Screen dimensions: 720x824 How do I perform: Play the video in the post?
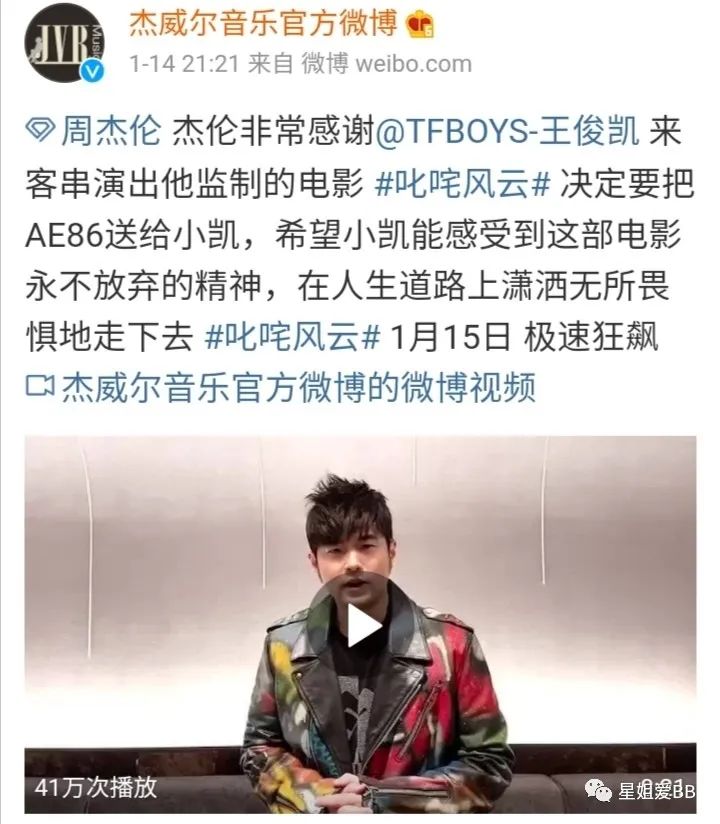coord(360,626)
